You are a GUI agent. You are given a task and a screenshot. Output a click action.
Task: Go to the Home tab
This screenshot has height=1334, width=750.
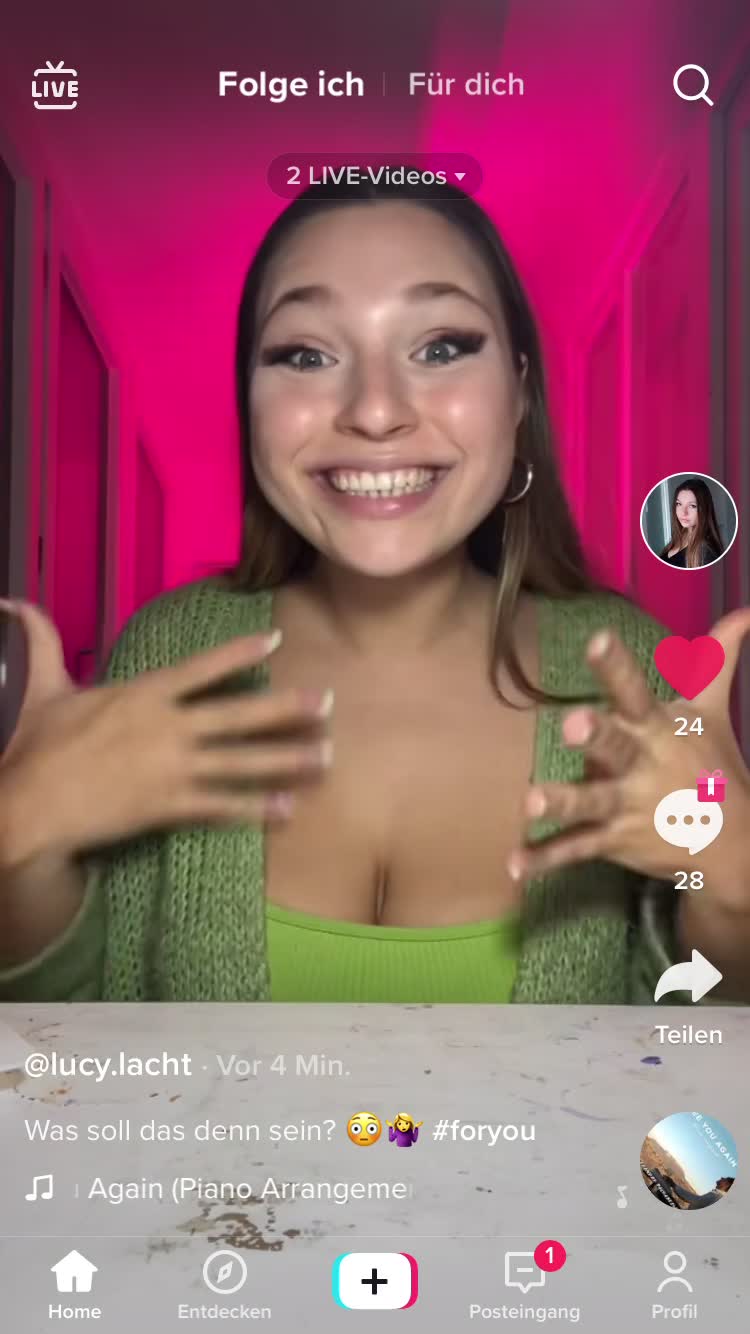tap(75, 1285)
